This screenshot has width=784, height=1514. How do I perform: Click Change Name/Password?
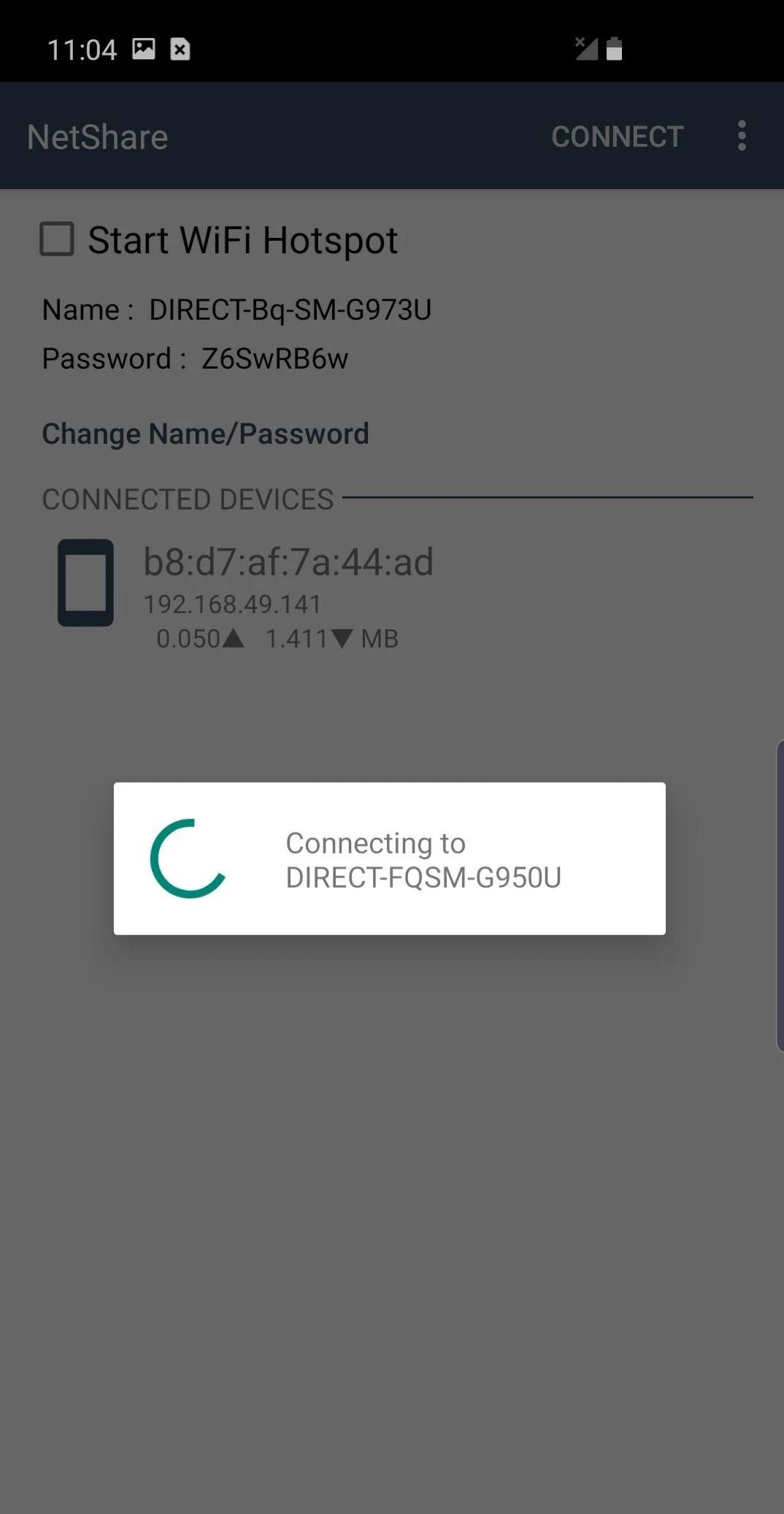click(205, 433)
